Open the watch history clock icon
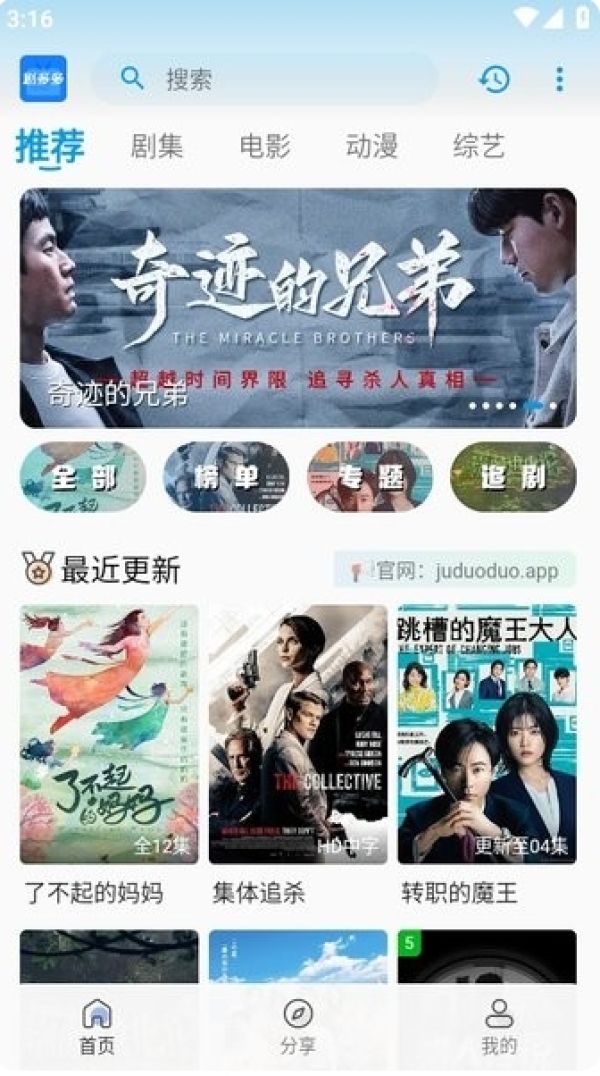This screenshot has width=600, height=1076. pyautogui.click(x=494, y=79)
